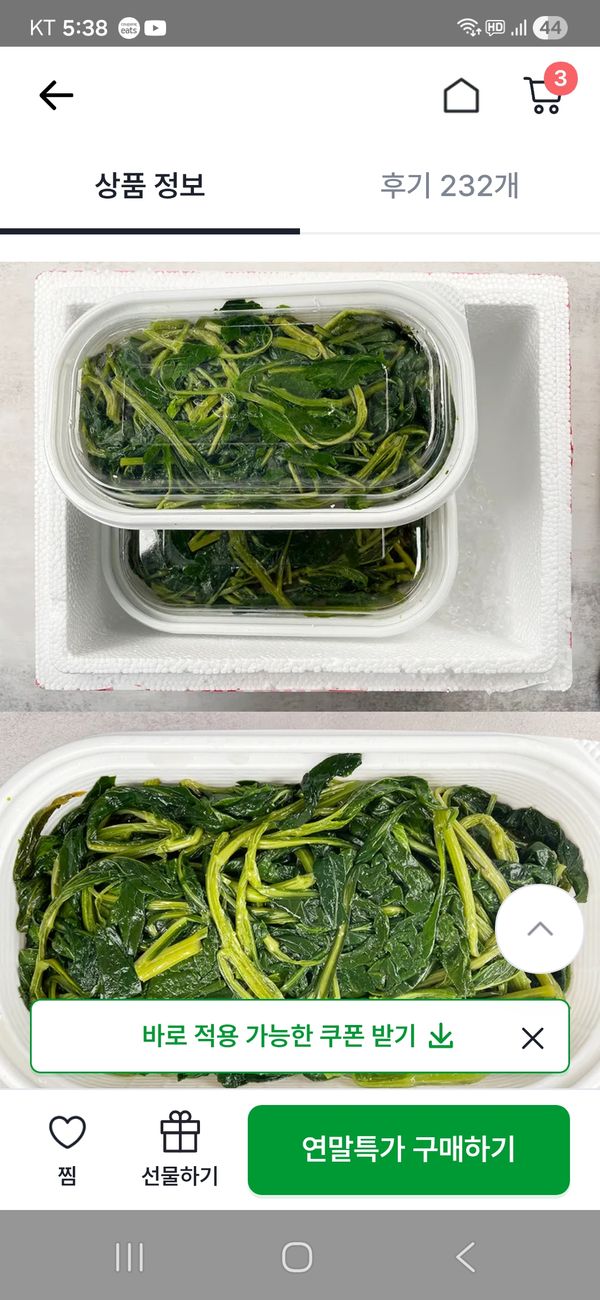Open the home icon in the header
The height and width of the screenshot is (1300, 600).
point(461,96)
